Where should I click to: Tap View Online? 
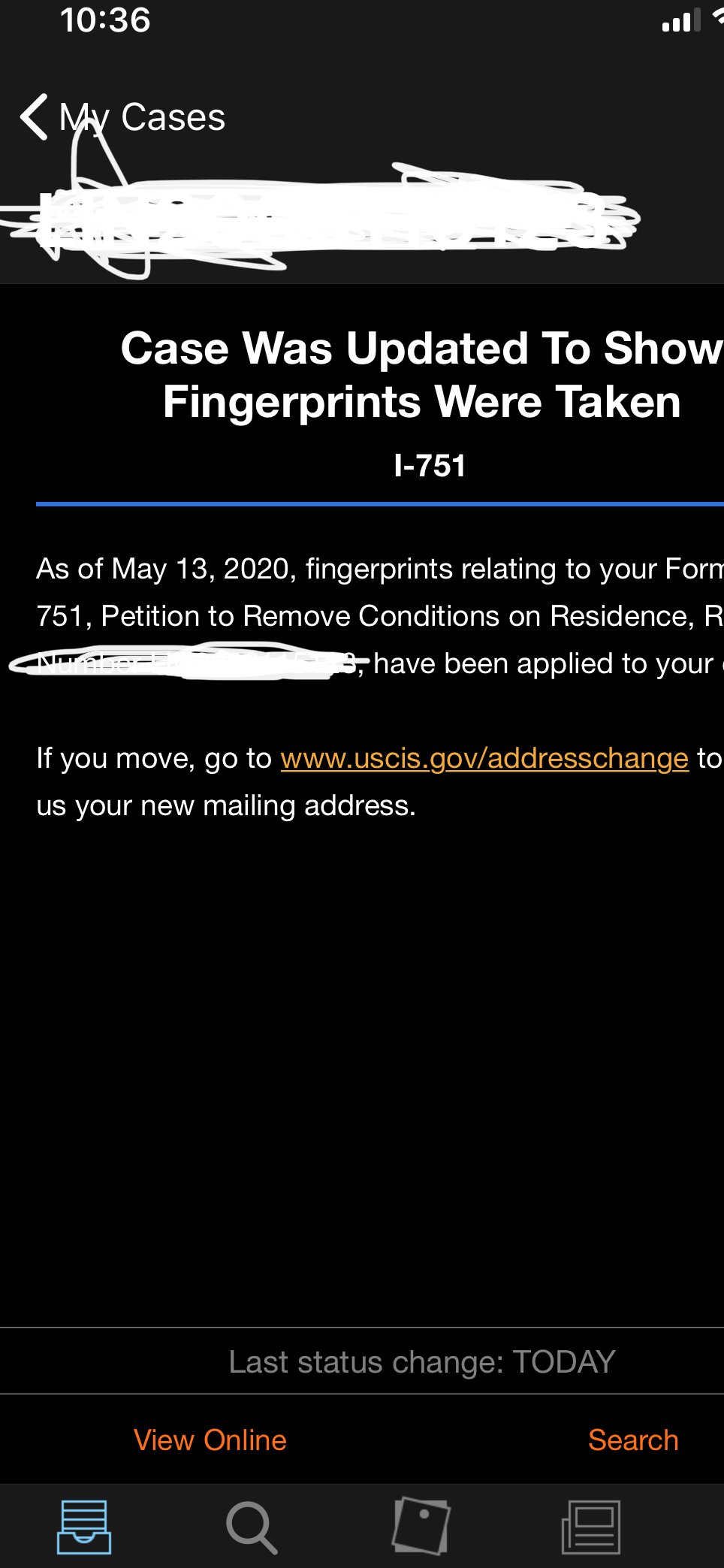pos(210,1440)
